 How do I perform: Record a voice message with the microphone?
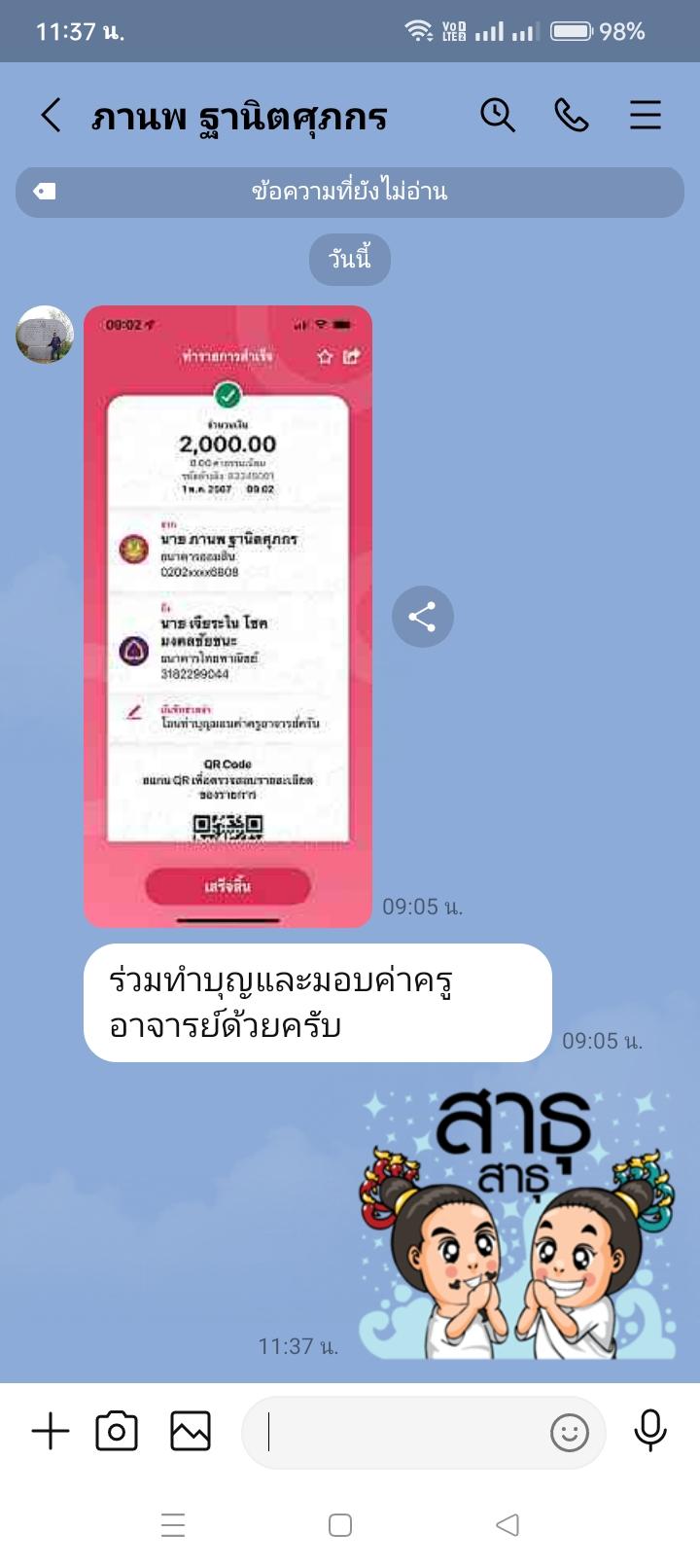(x=649, y=1432)
